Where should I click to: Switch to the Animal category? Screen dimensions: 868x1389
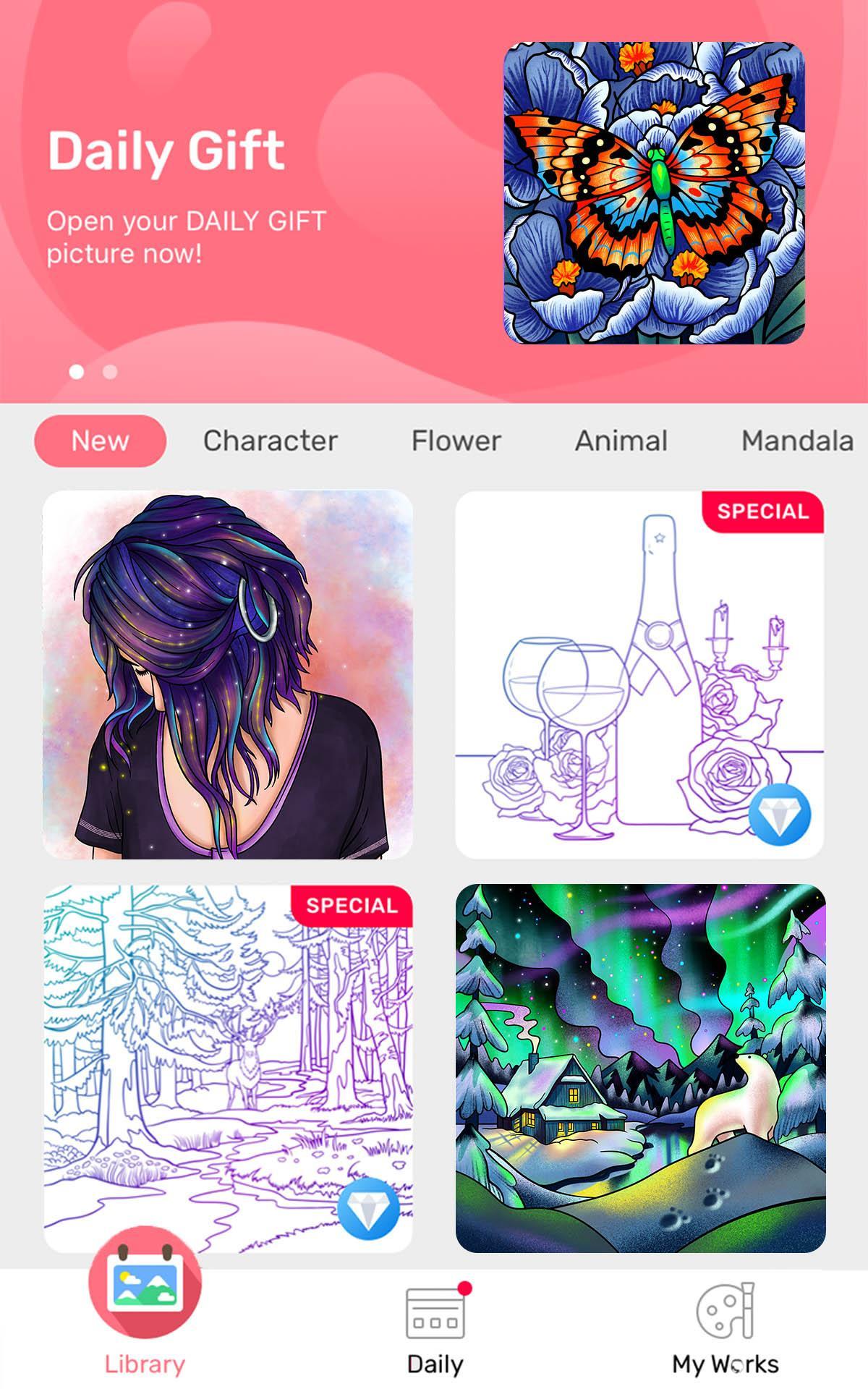point(621,441)
